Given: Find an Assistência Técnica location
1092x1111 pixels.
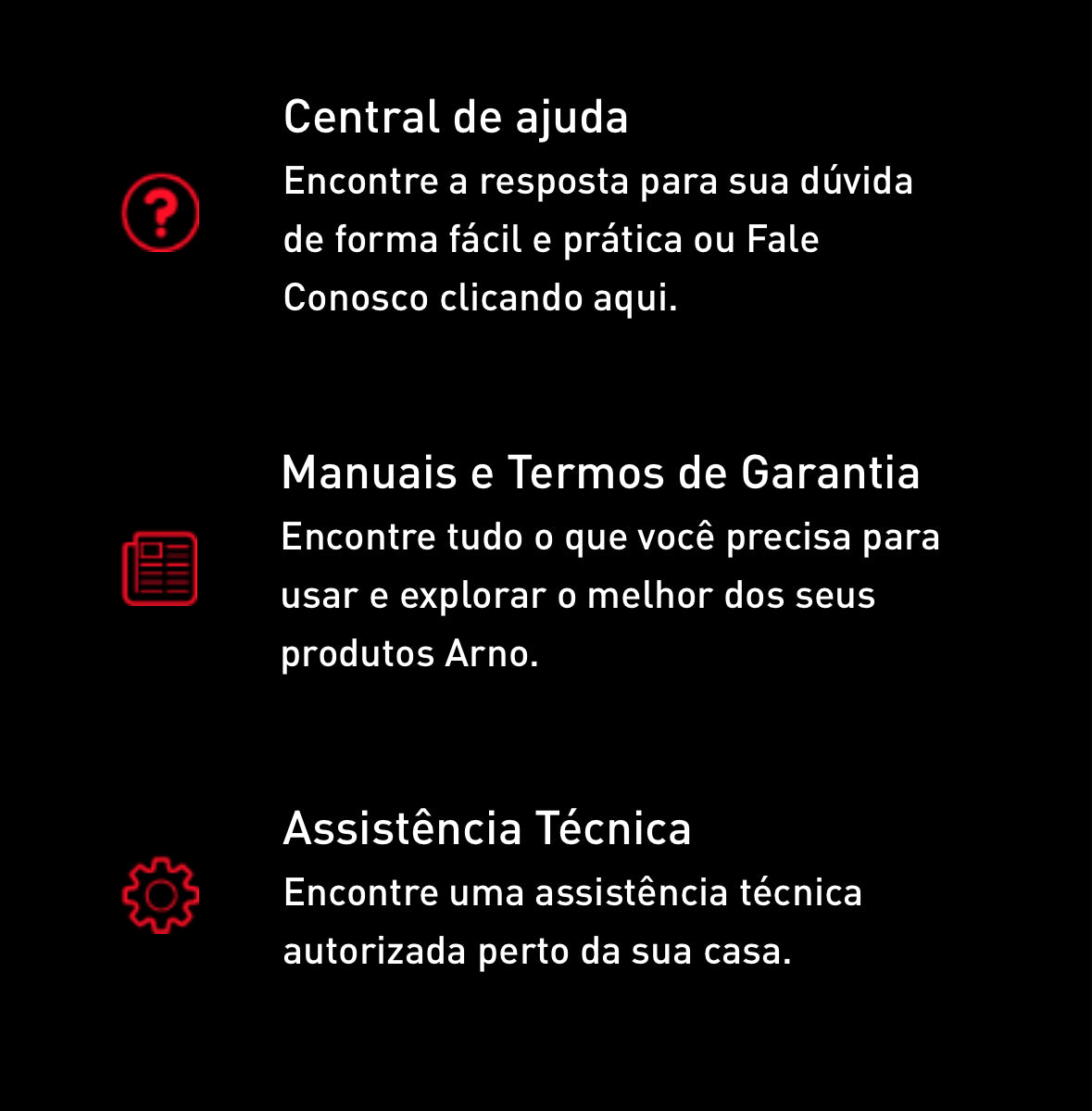Looking at the screenshot, I should click(487, 828).
